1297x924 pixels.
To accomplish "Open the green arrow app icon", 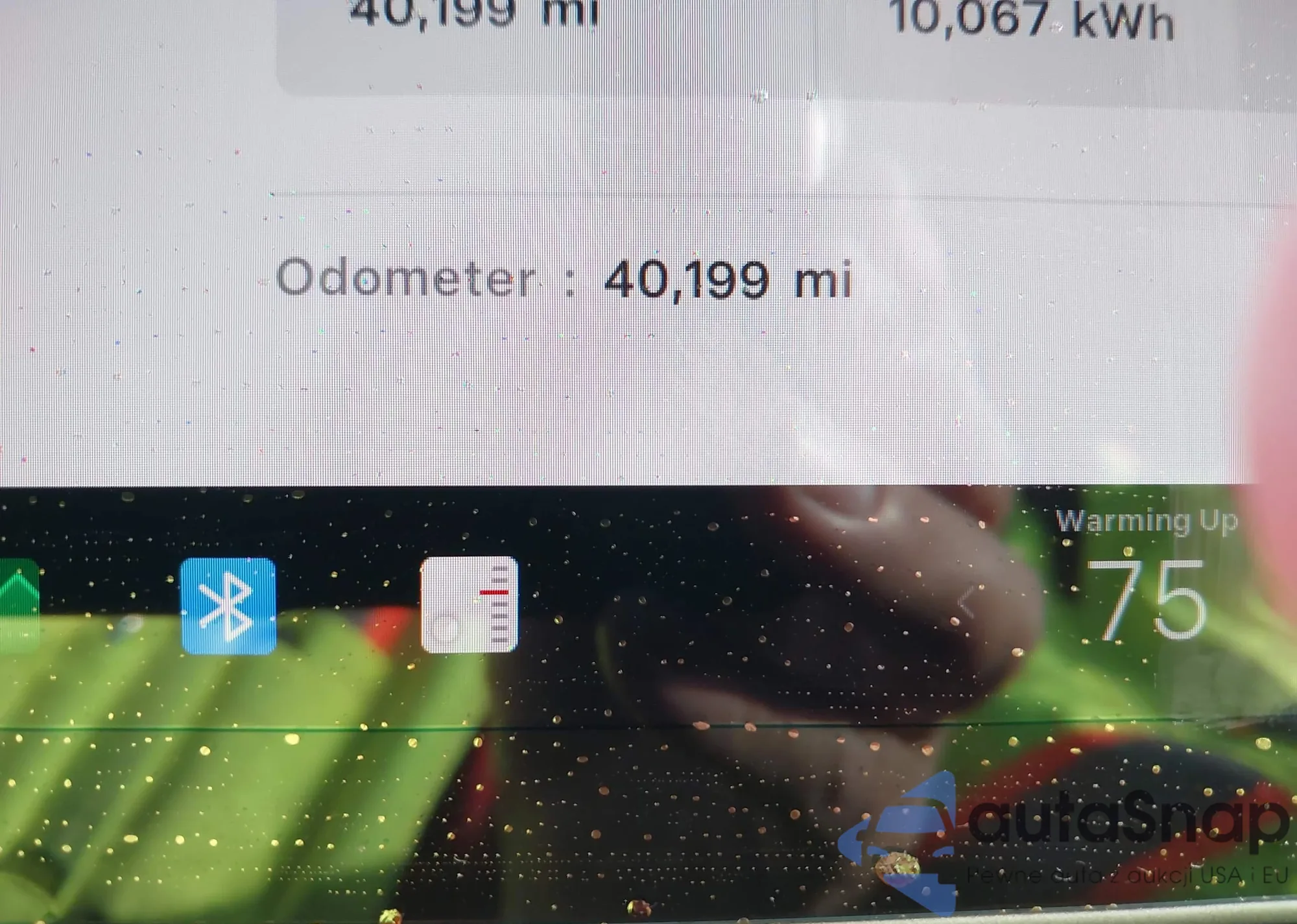I will coord(18,604).
